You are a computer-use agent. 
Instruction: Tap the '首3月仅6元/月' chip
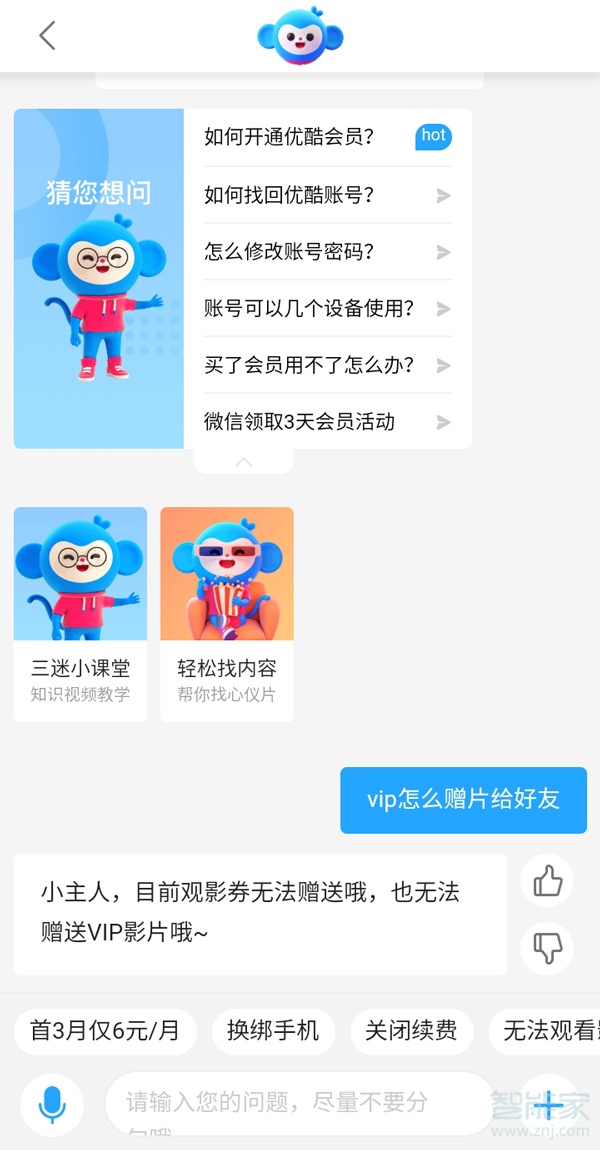pos(105,1031)
